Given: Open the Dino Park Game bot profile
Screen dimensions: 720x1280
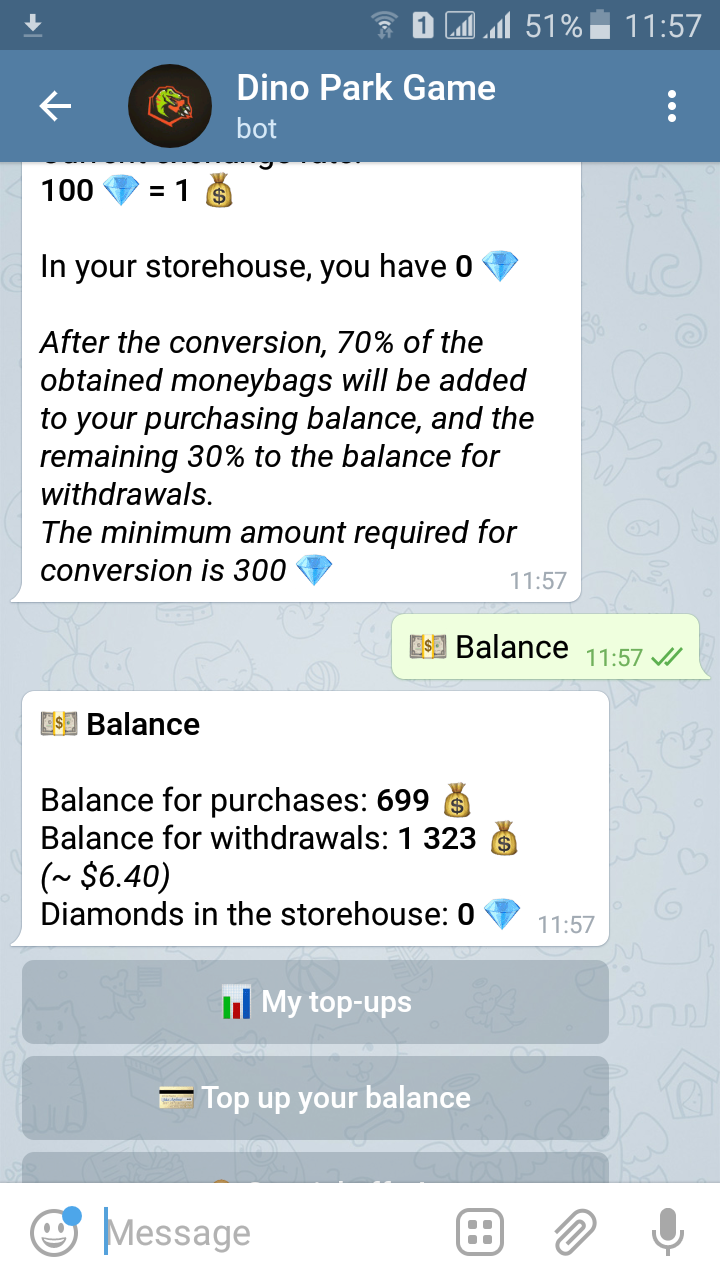Looking at the screenshot, I should coord(366,106).
